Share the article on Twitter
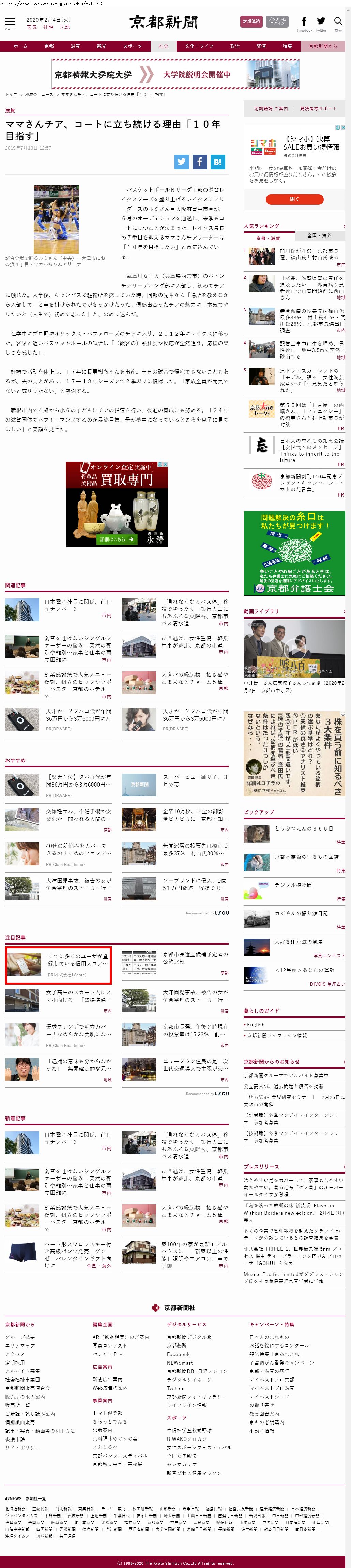This screenshot has width=351, height=1568. [182, 161]
